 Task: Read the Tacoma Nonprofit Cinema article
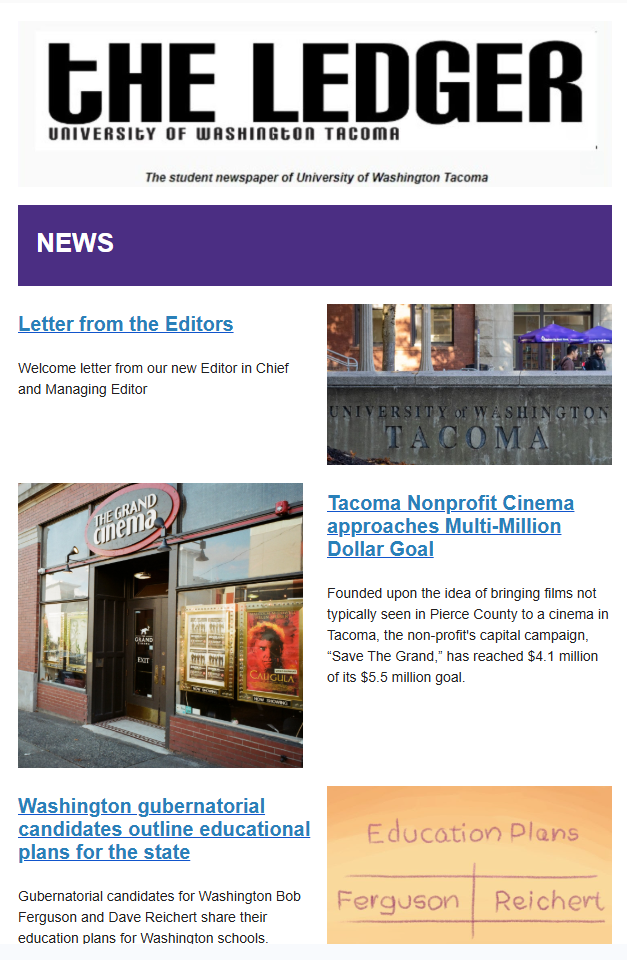coord(450,526)
